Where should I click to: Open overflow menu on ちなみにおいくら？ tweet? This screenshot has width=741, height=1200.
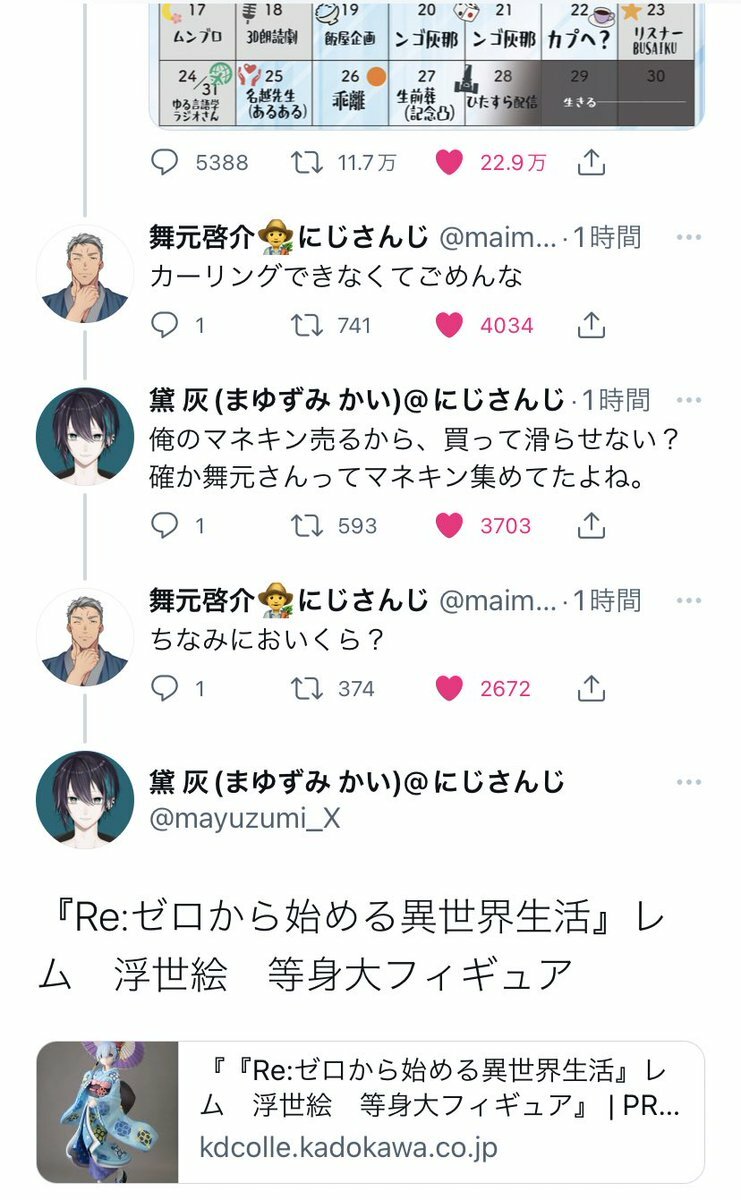[x=689, y=600]
